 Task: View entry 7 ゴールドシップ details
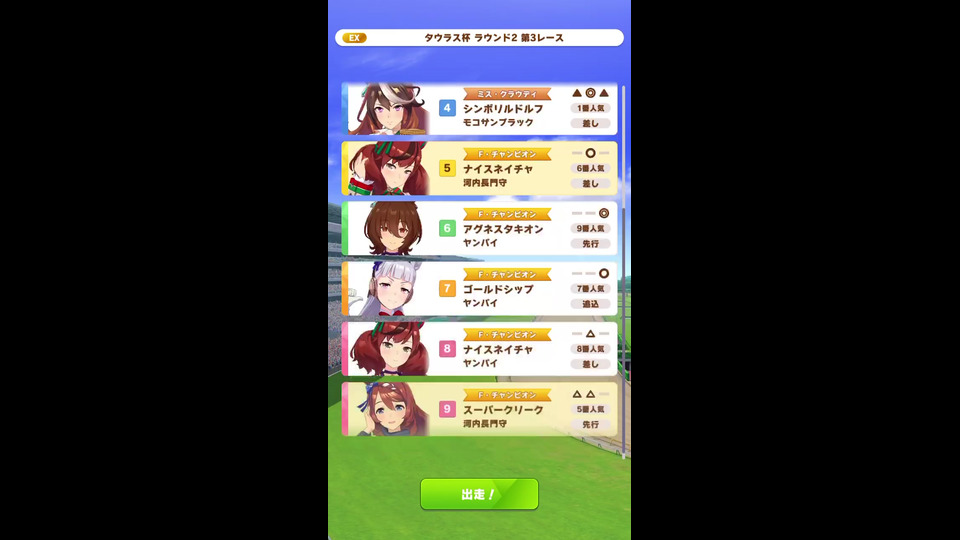coord(480,289)
